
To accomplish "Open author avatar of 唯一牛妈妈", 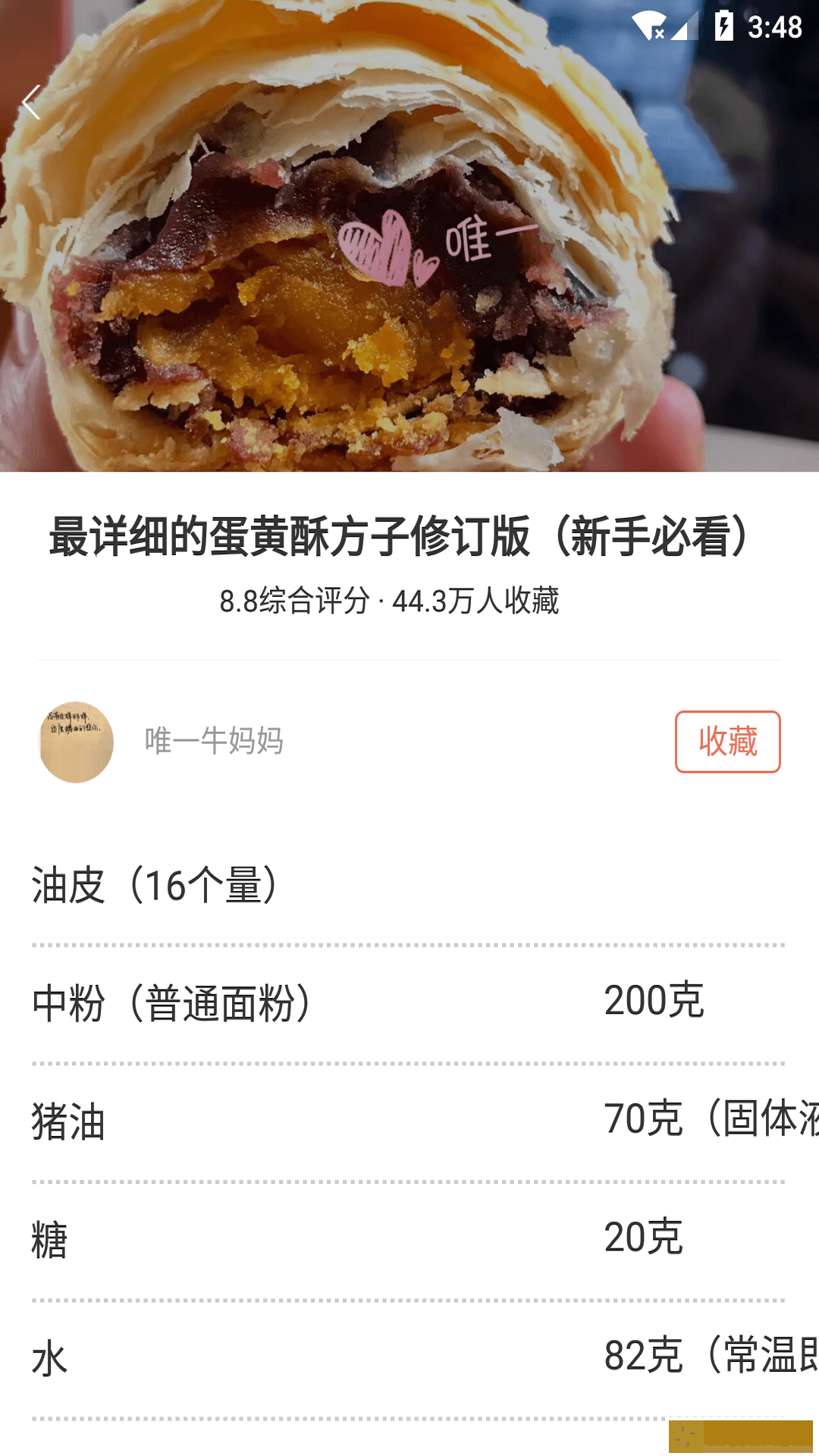I will pos(76,742).
